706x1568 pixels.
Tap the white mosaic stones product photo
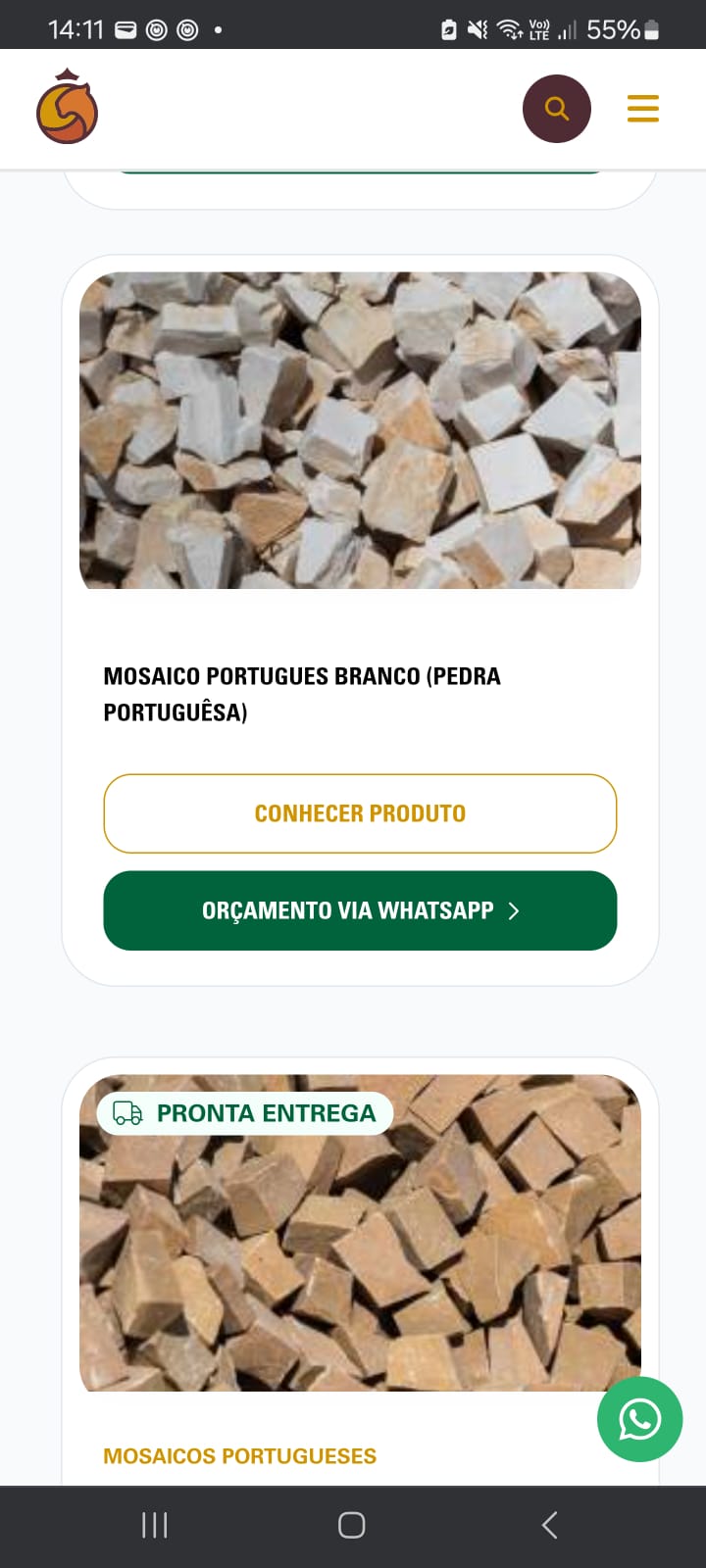(360, 431)
